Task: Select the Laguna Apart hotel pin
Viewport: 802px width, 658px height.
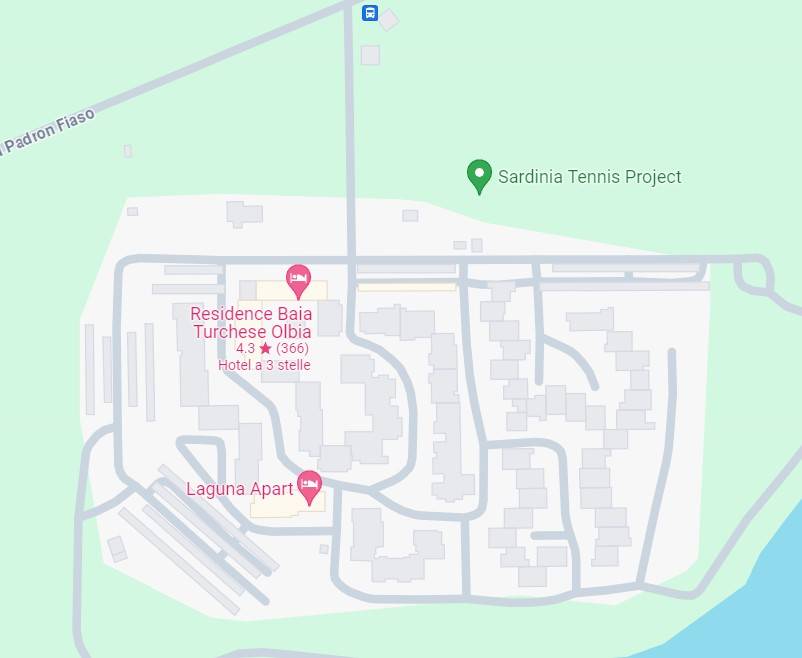Action: (x=310, y=486)
